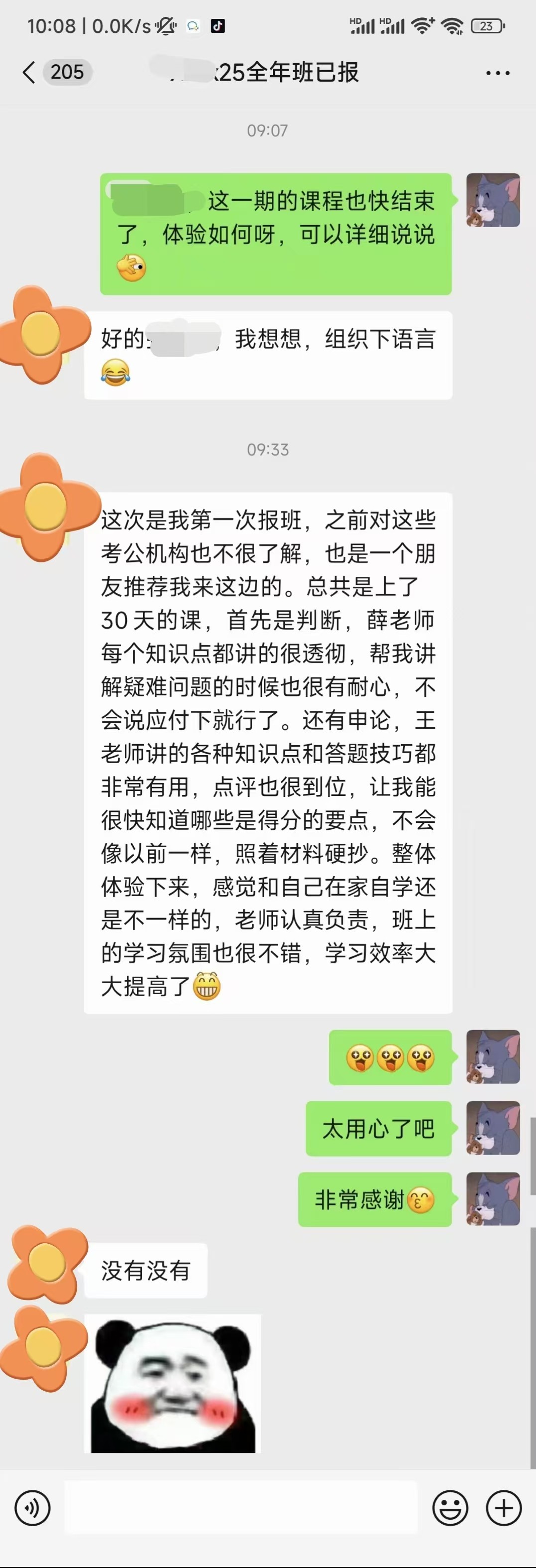Switch to voice message input
The width and height of the screenshot is (536, 1568).
pyautogui.click(x=32, y=1507)
